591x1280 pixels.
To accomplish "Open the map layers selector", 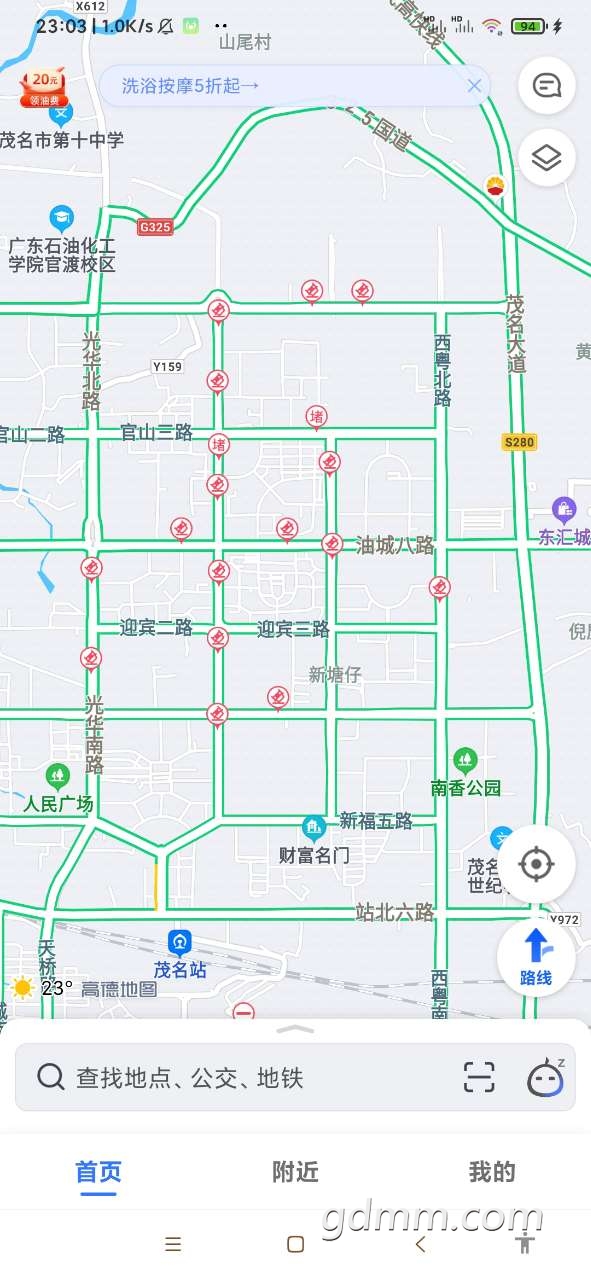I will [x=547, y=157].
